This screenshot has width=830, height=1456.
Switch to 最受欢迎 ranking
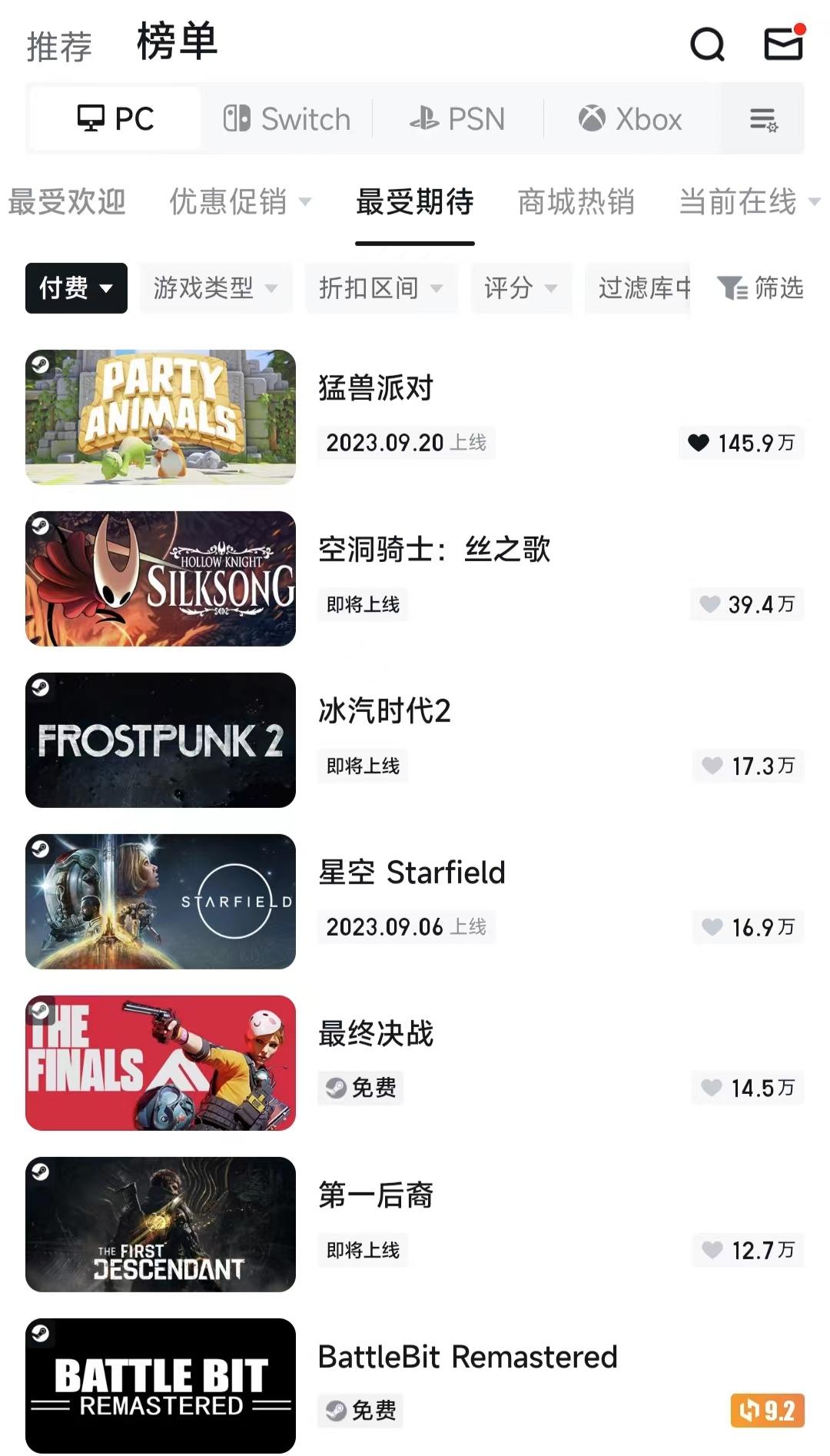pos(67,202)
